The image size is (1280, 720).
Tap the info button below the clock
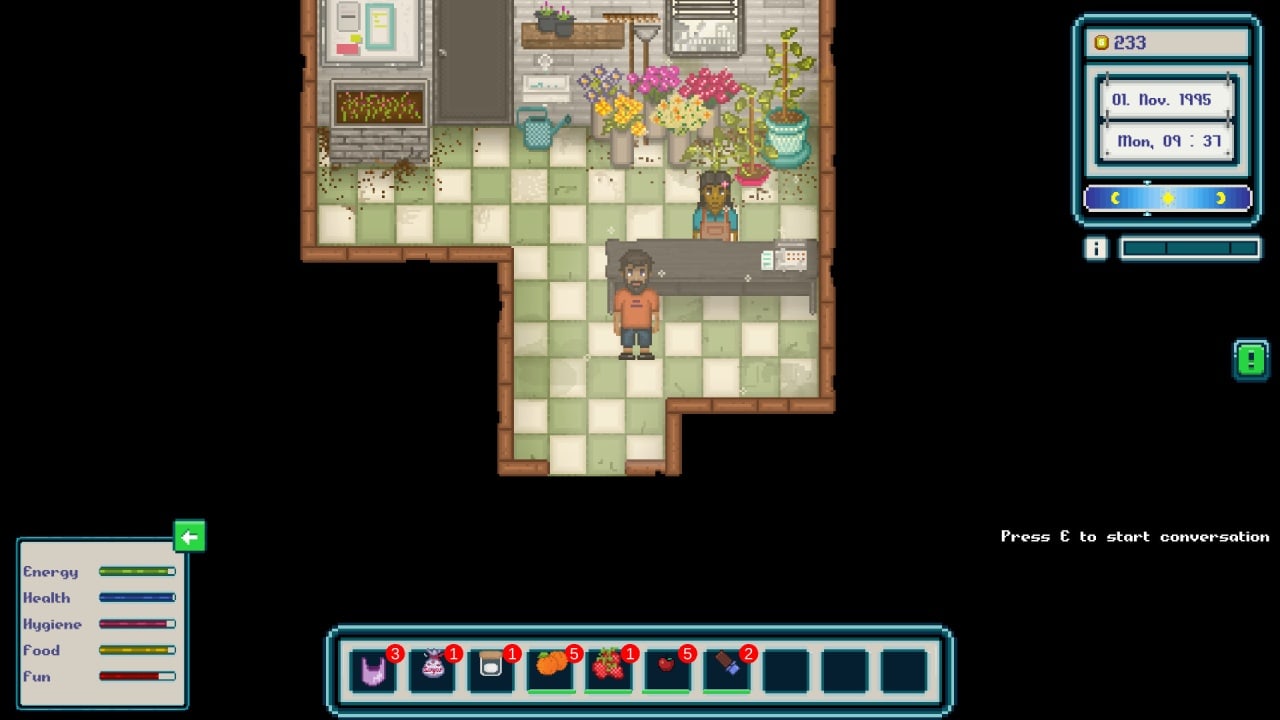pos(1096,248)
